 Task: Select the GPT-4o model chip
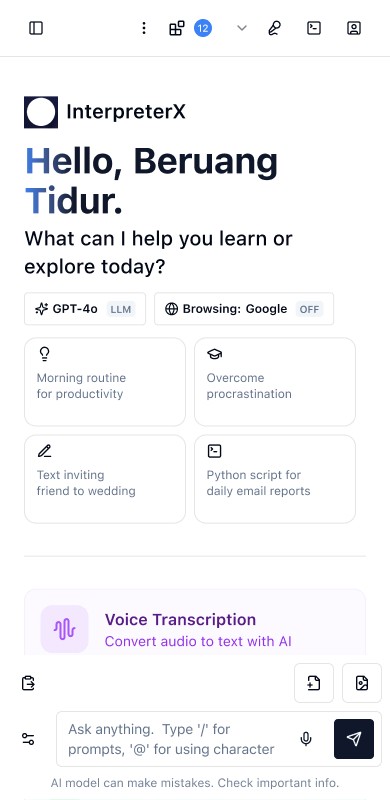tap(85, 309)
